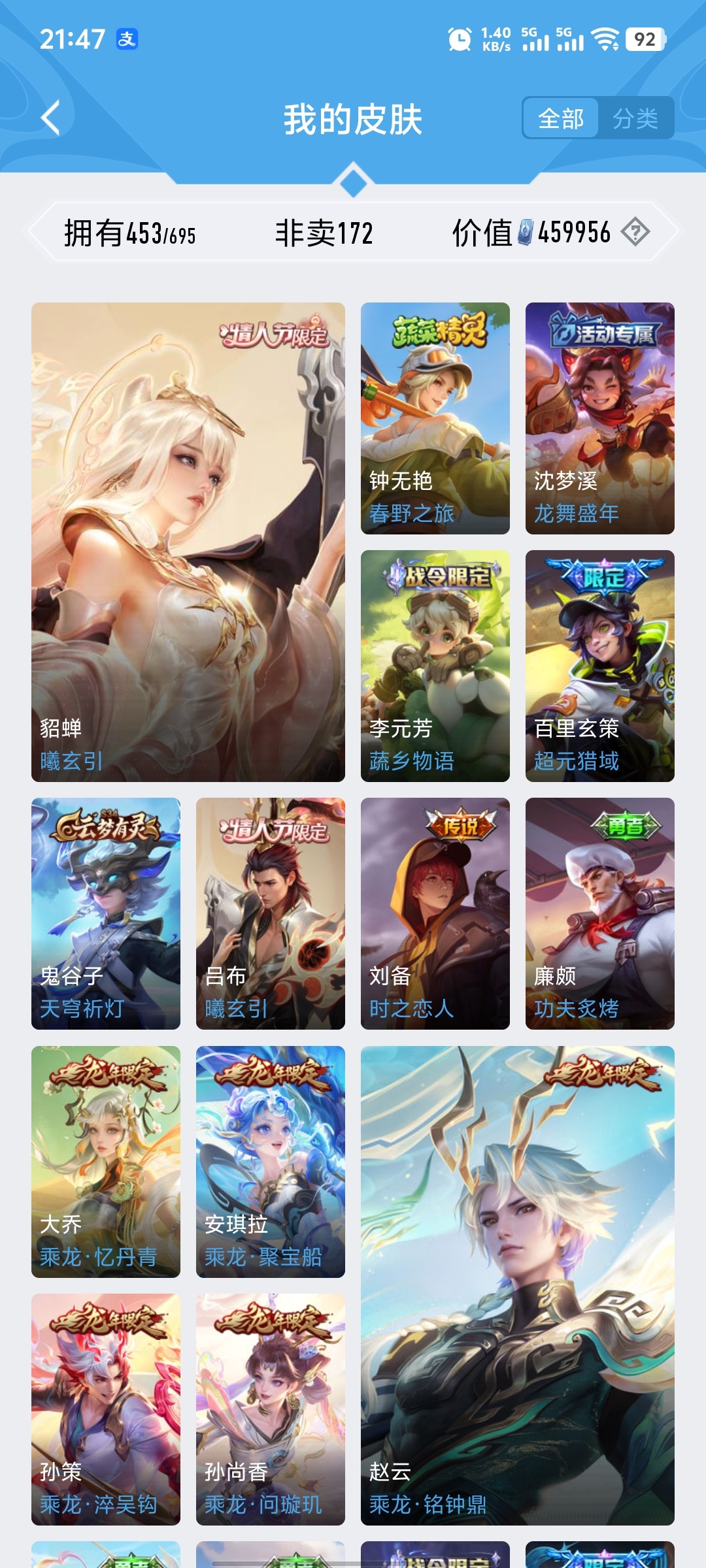The height and width of the screenshot is (1568, 706).
Task: View 安琪拉 乘龙·聚宝船 skin
Action: click(x=270, y=1162)
